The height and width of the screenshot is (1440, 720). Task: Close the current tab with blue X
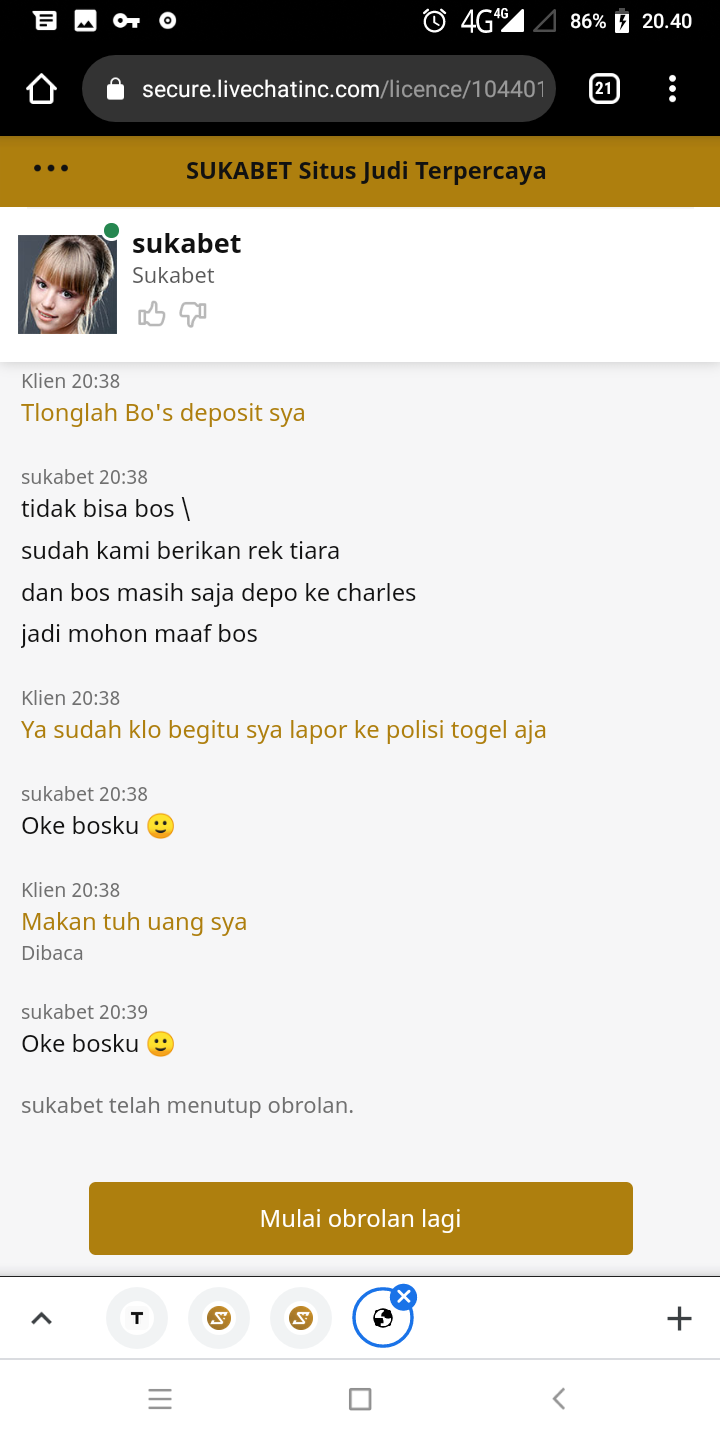[x=404, y=1297]
